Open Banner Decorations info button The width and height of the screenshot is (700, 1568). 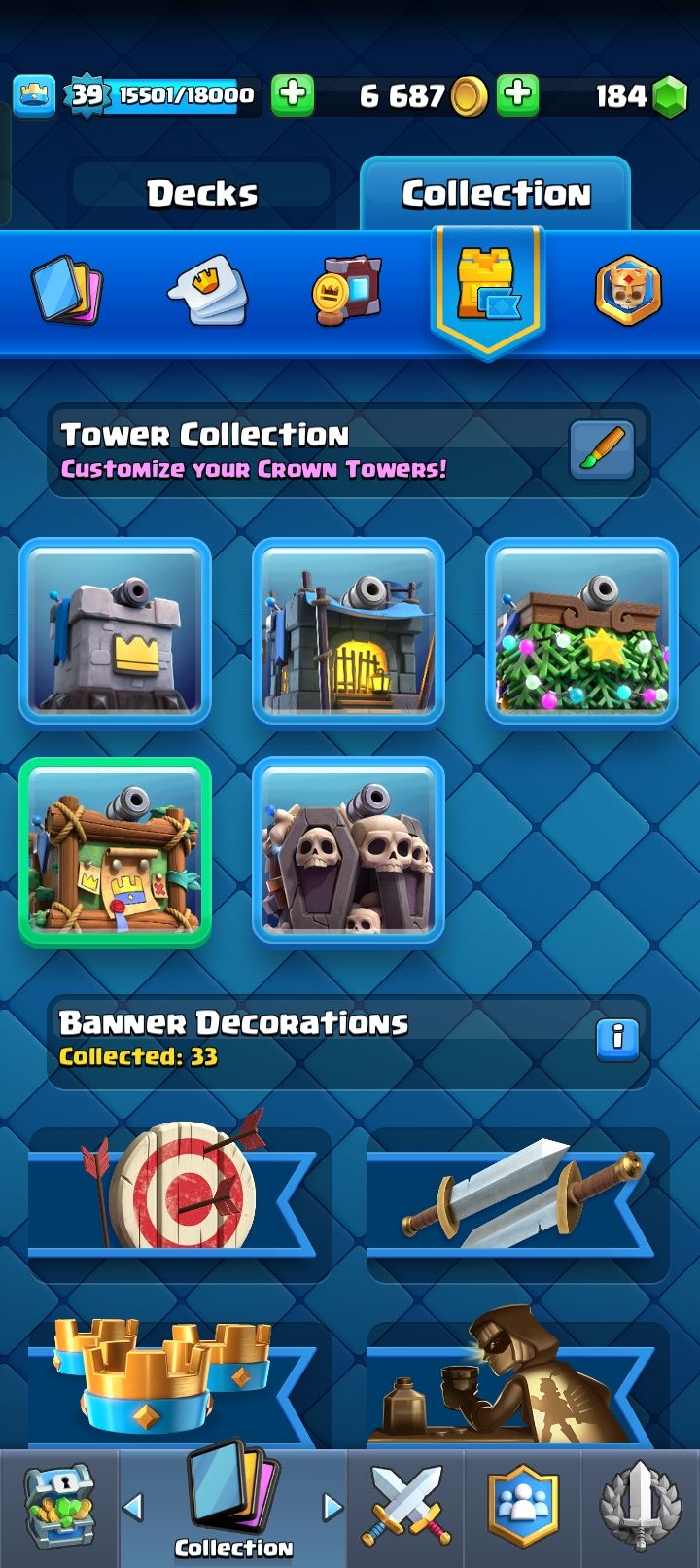coord(616,1038)
